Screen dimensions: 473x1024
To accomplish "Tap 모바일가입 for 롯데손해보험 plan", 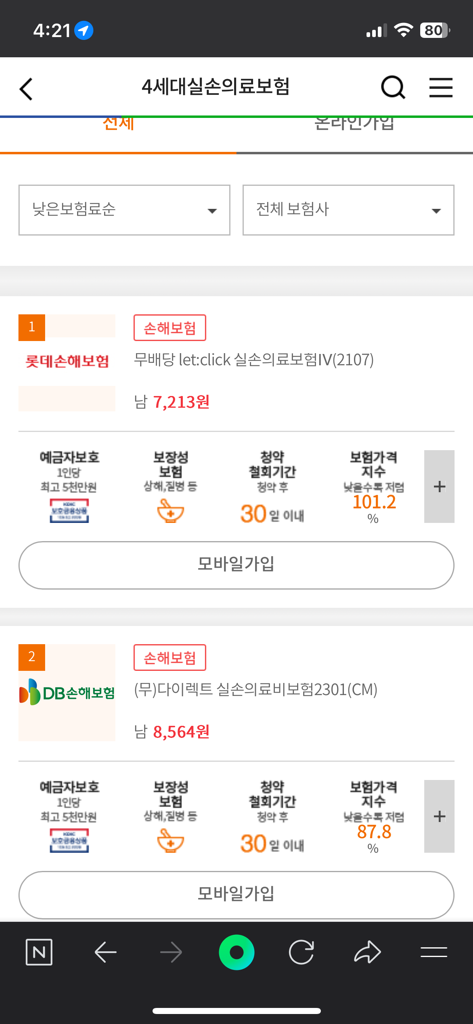I will tap(236, 565).
